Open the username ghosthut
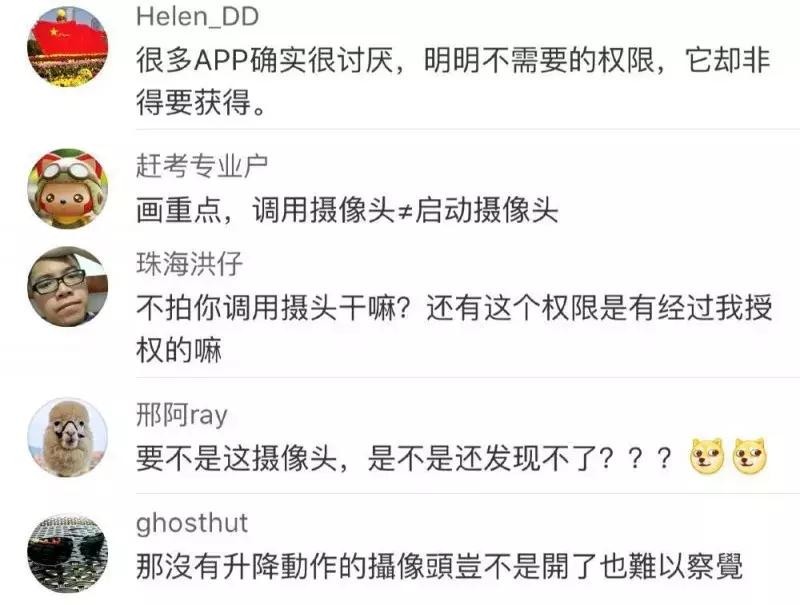 tap(192, 524)
